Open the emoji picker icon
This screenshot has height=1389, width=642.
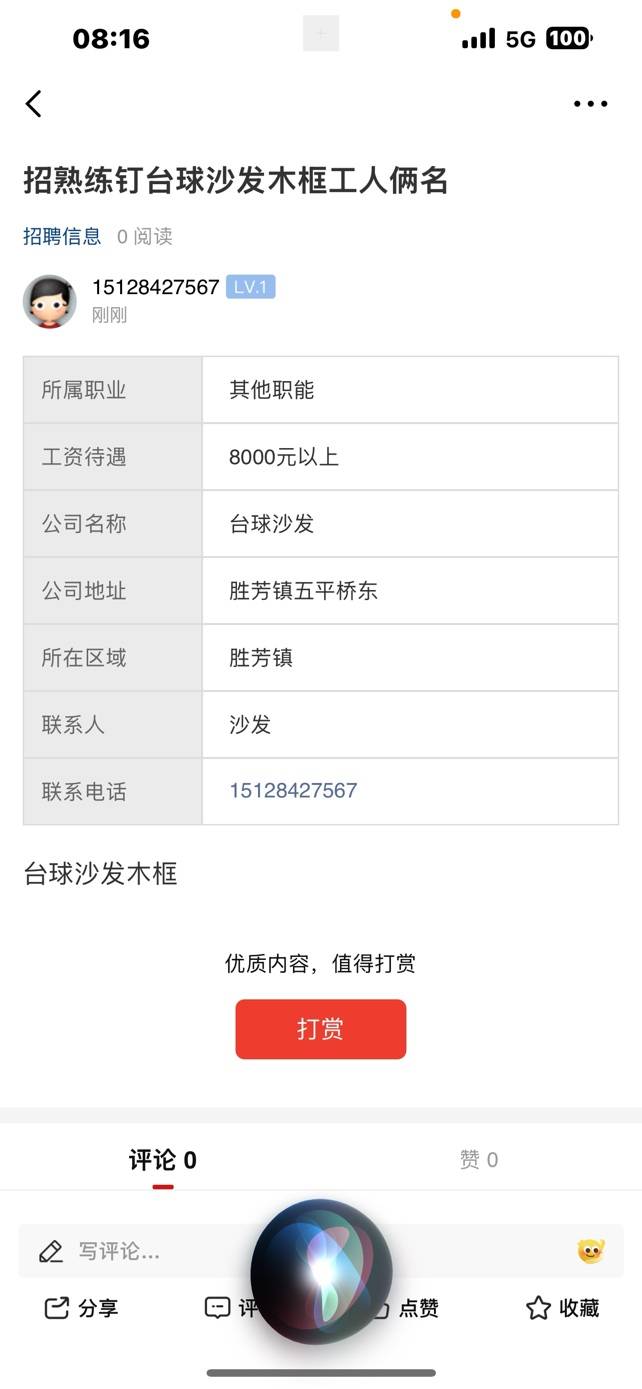click(591, 1251)
